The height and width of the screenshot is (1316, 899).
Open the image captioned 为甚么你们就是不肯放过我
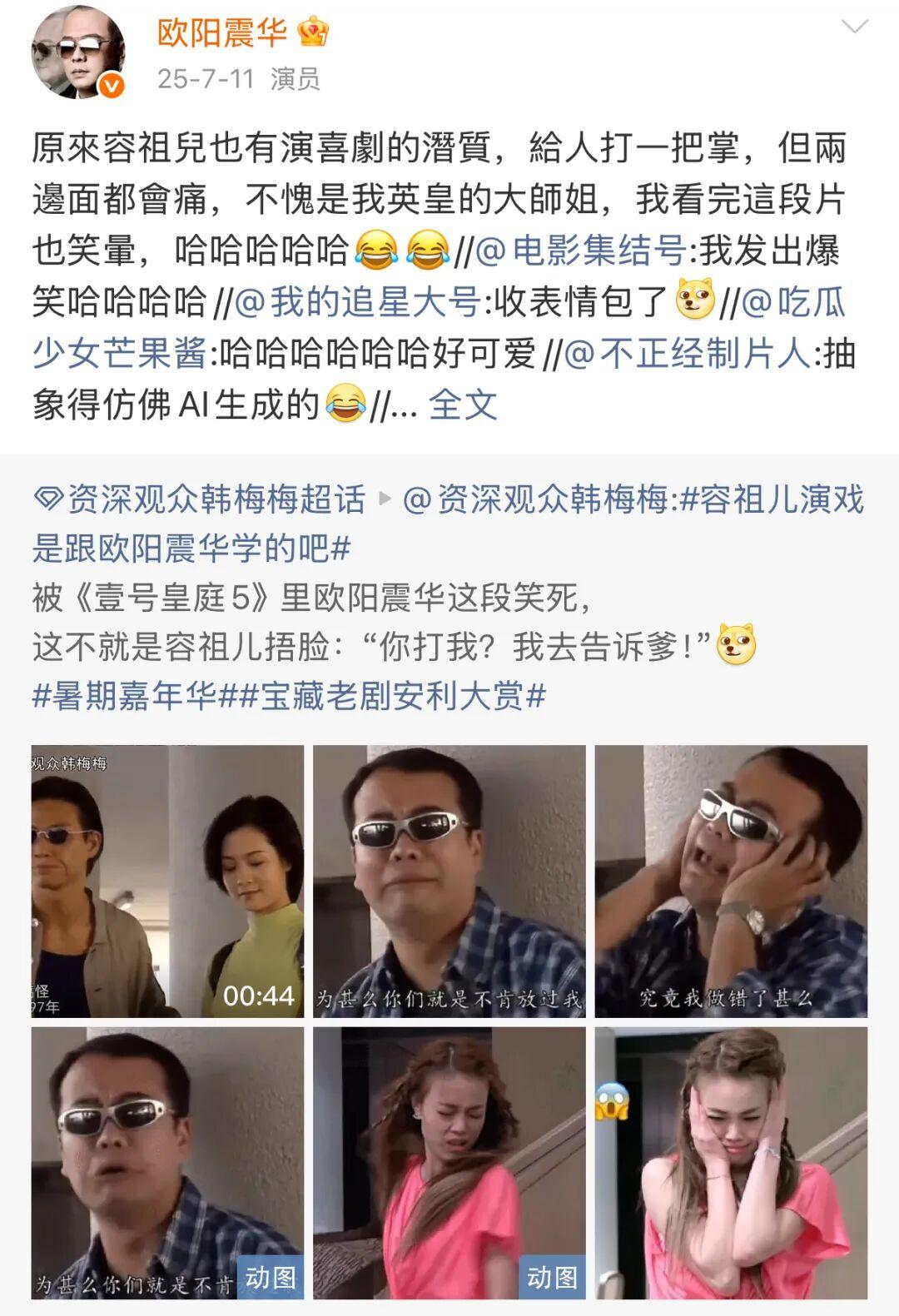pos(449,881)
